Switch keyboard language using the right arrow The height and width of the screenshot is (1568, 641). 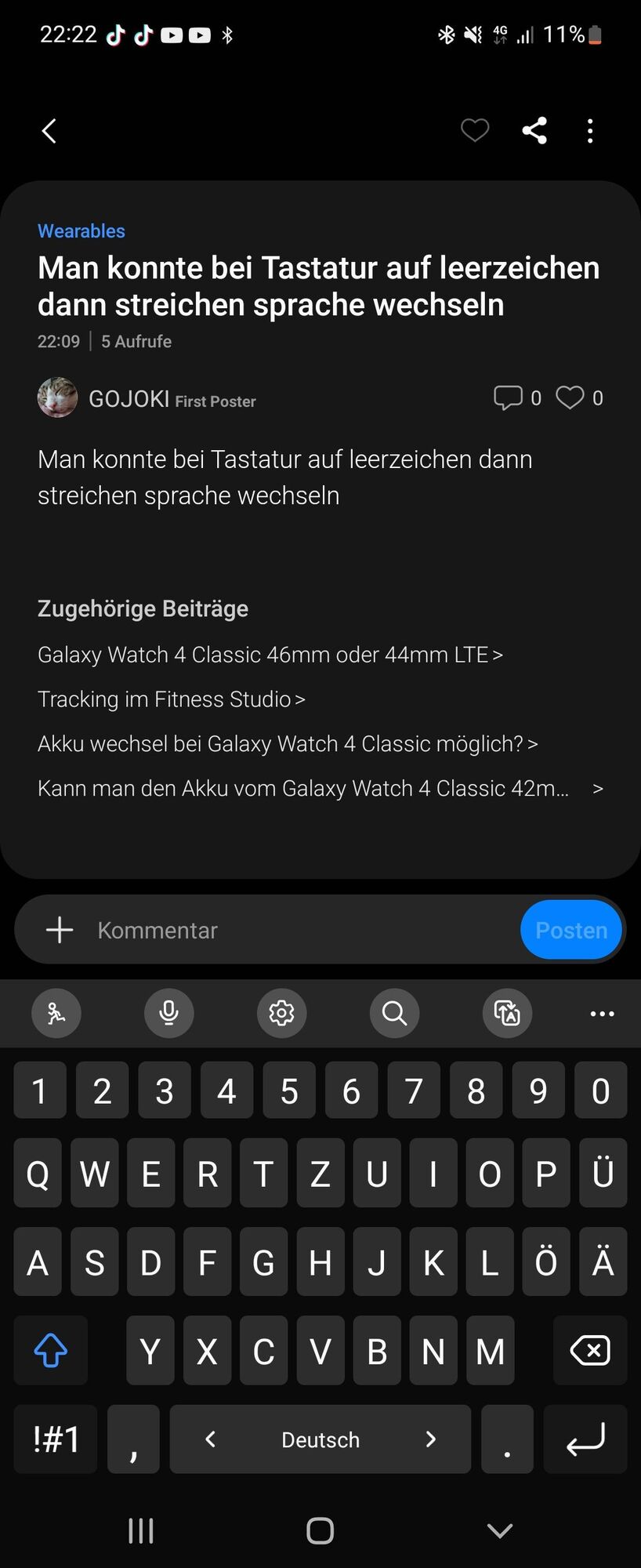430,1439
